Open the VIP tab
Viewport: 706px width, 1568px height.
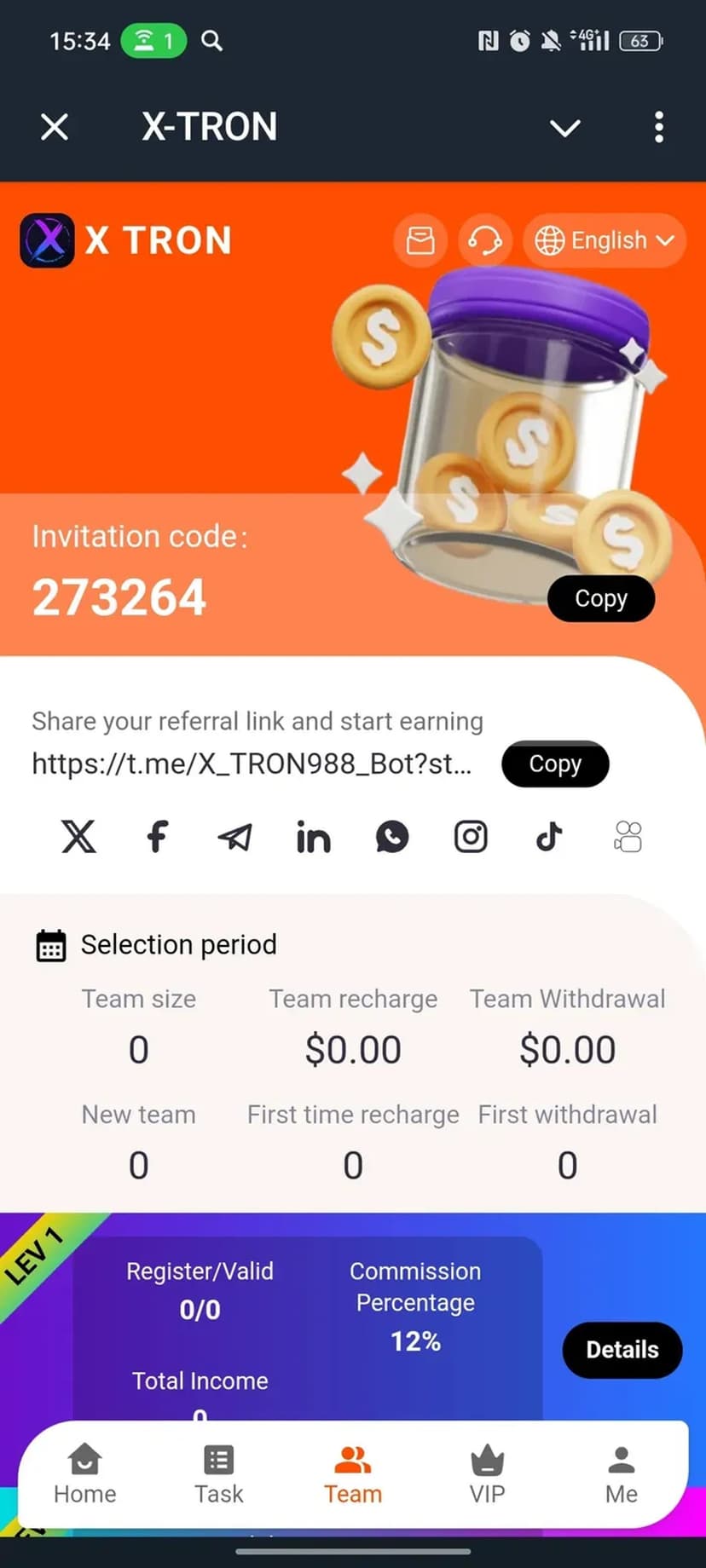(487, 1475)
